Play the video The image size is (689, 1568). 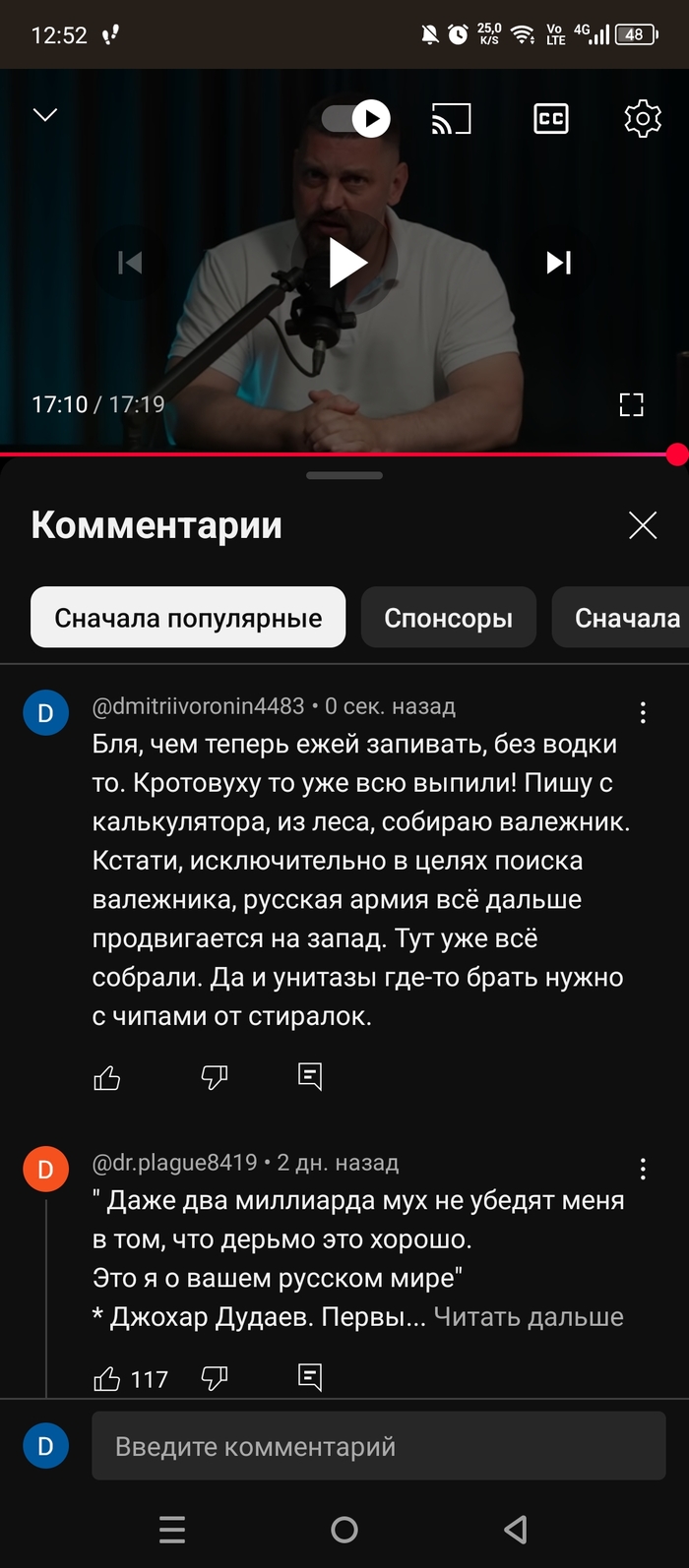345,263
